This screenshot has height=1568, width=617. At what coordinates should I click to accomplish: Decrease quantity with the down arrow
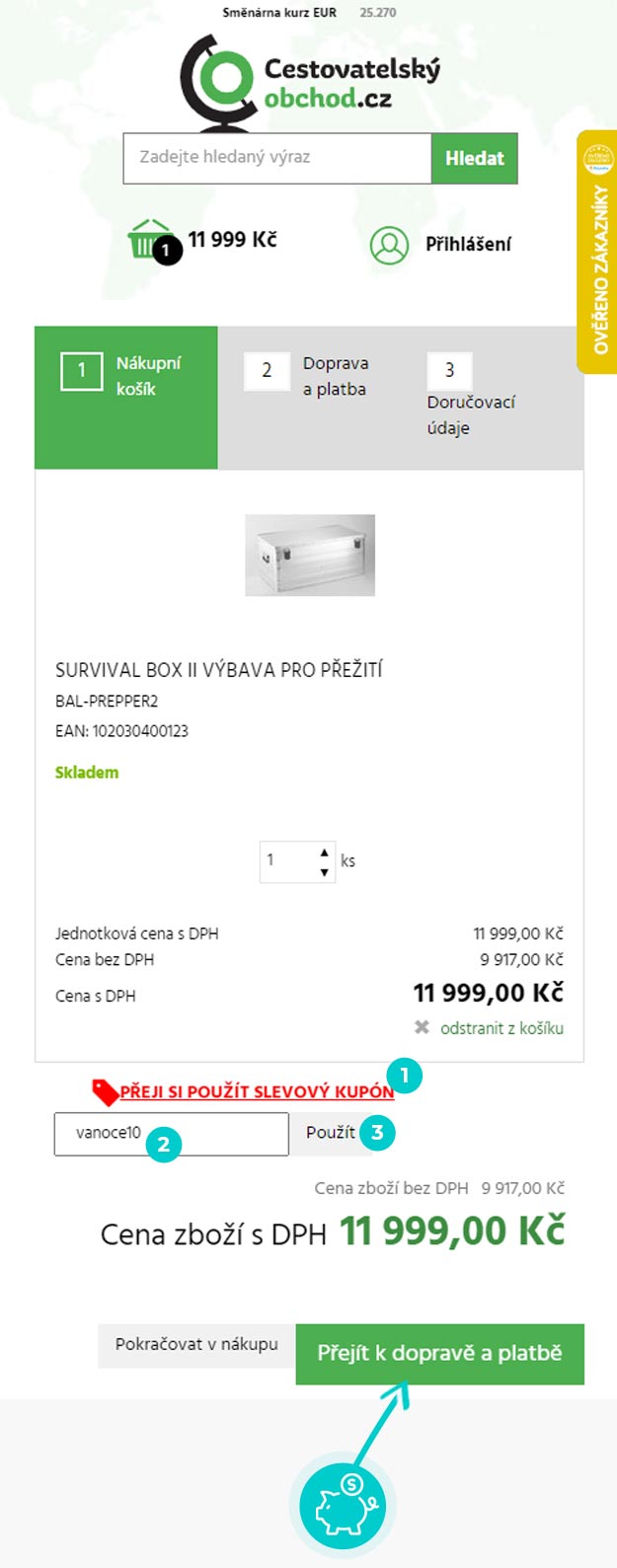[324, 872]
